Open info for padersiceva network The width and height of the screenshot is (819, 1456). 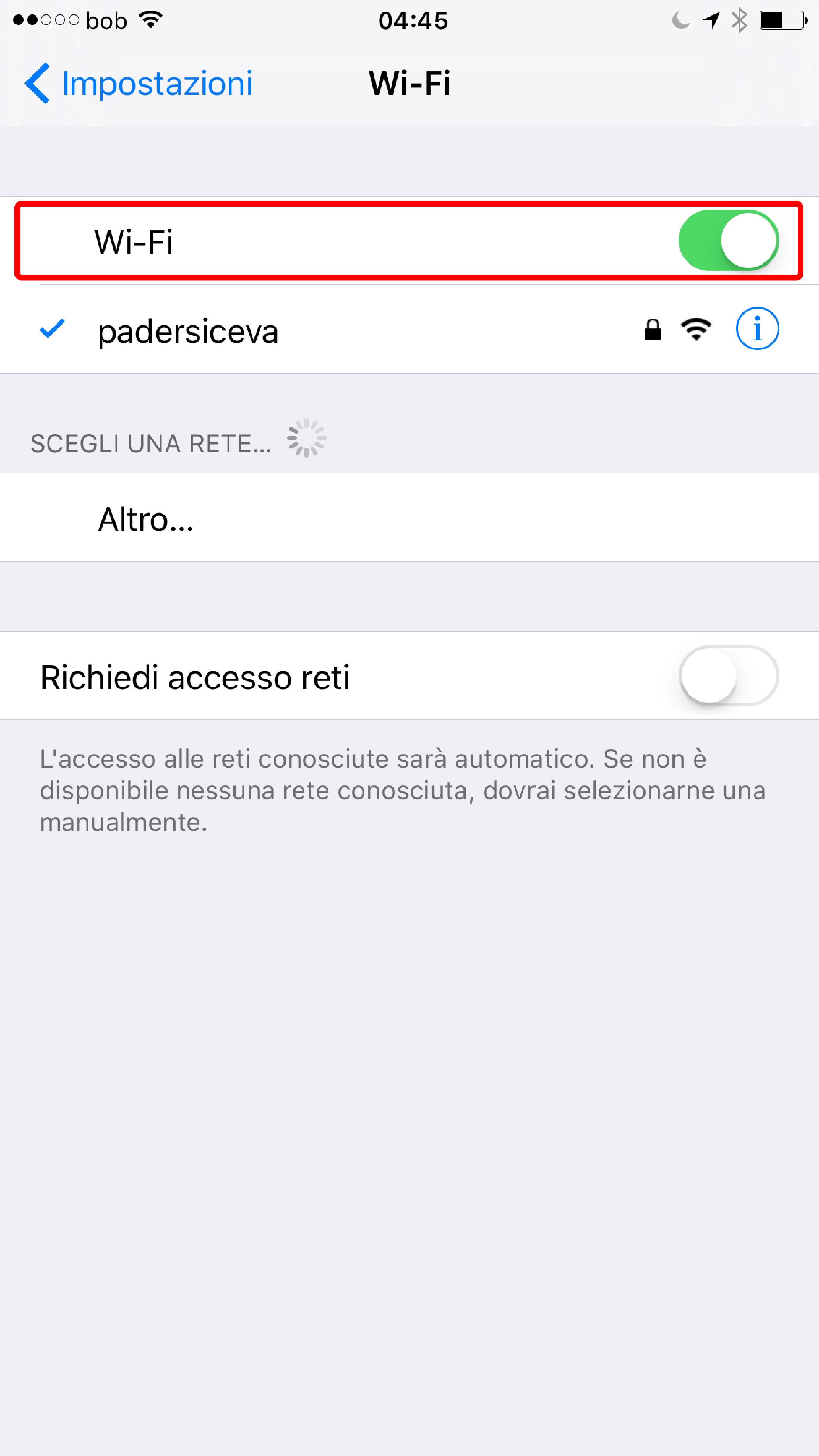(x=757, y=329)
